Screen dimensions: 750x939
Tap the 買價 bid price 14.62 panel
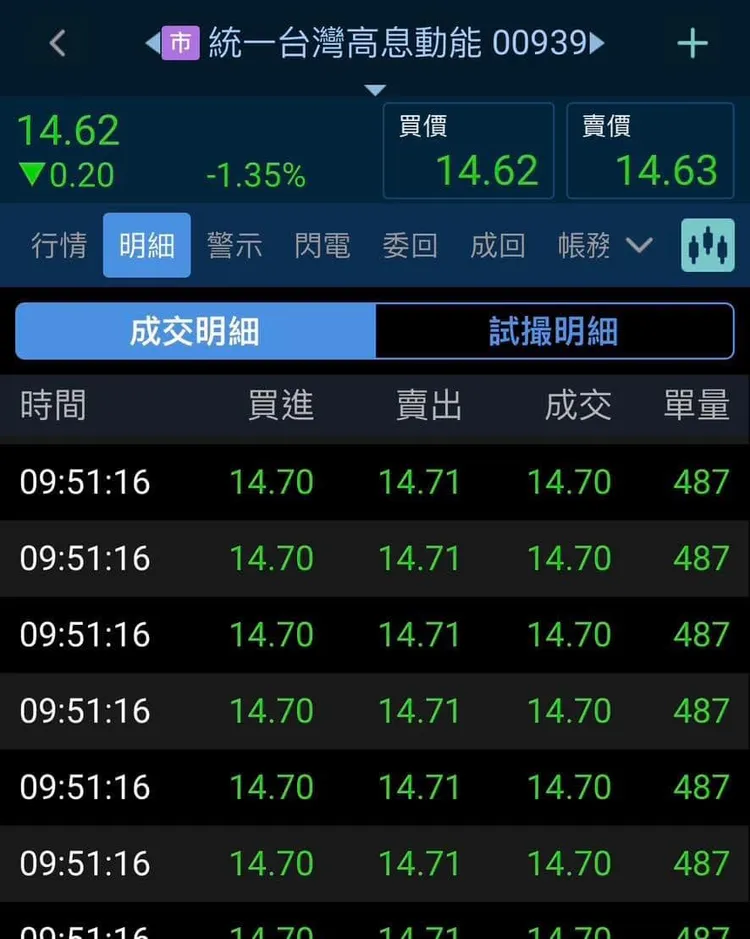[468, 150]
